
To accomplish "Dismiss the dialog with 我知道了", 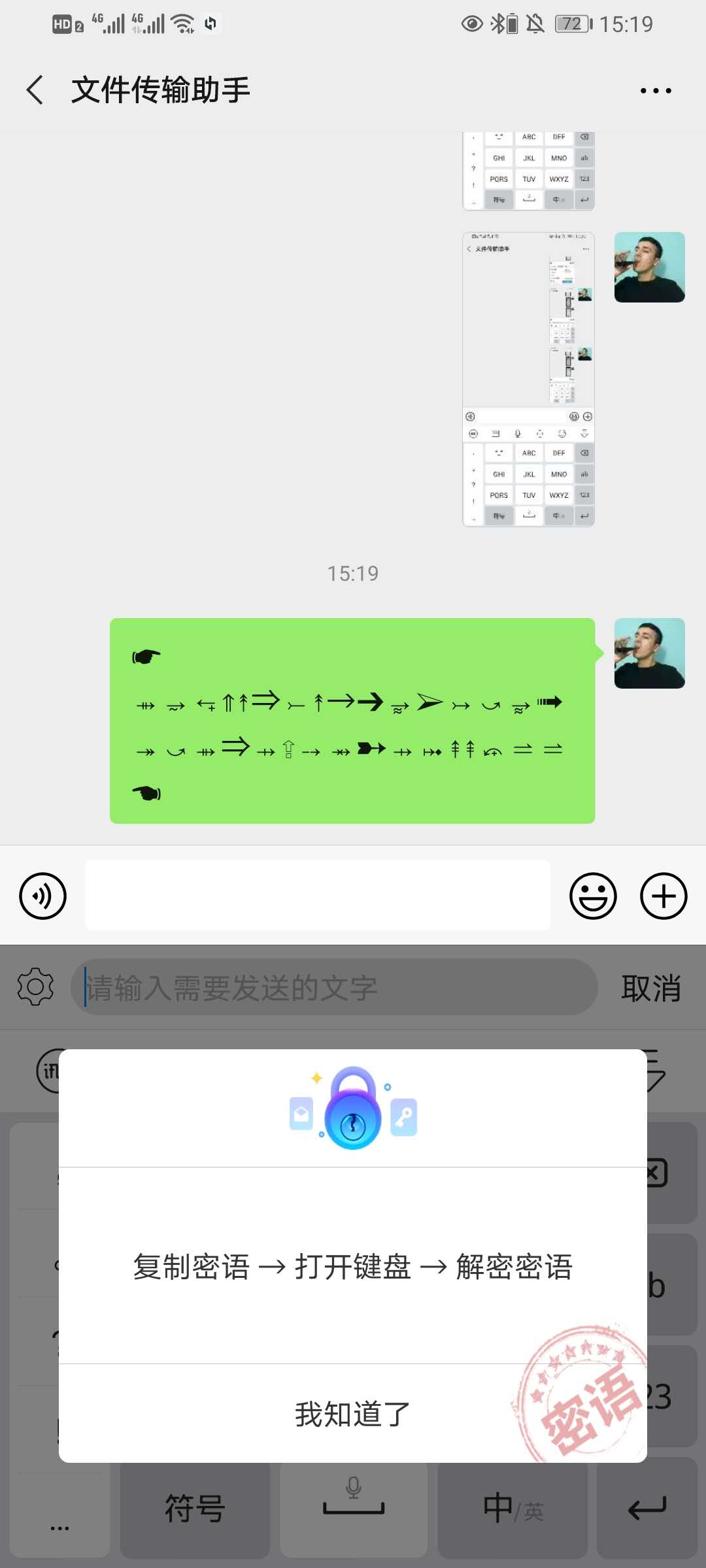I will coord(352,1414).
